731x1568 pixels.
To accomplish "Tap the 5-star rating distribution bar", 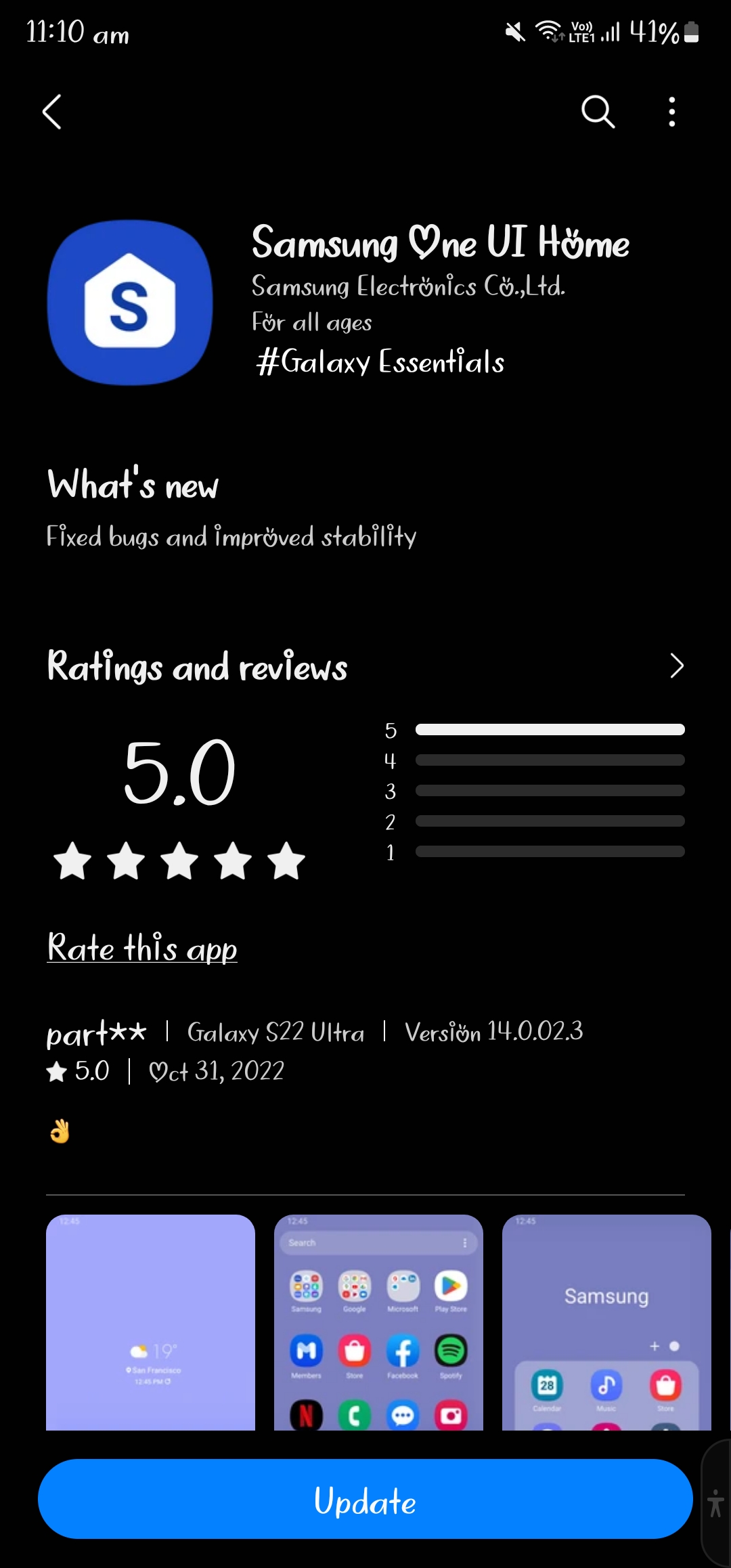I will (x=549, y=730).
